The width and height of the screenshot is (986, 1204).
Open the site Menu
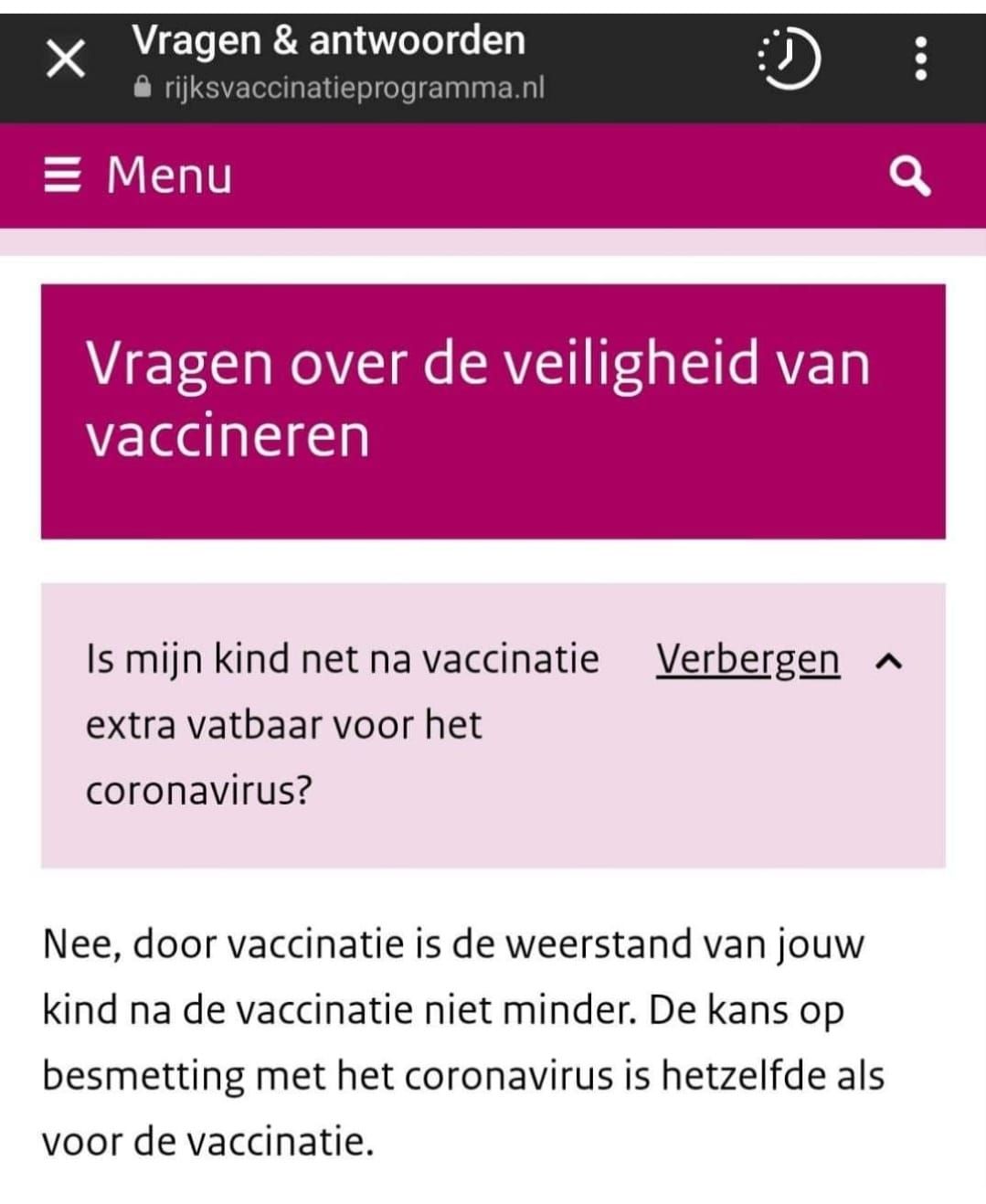click(x=139, y=175)
